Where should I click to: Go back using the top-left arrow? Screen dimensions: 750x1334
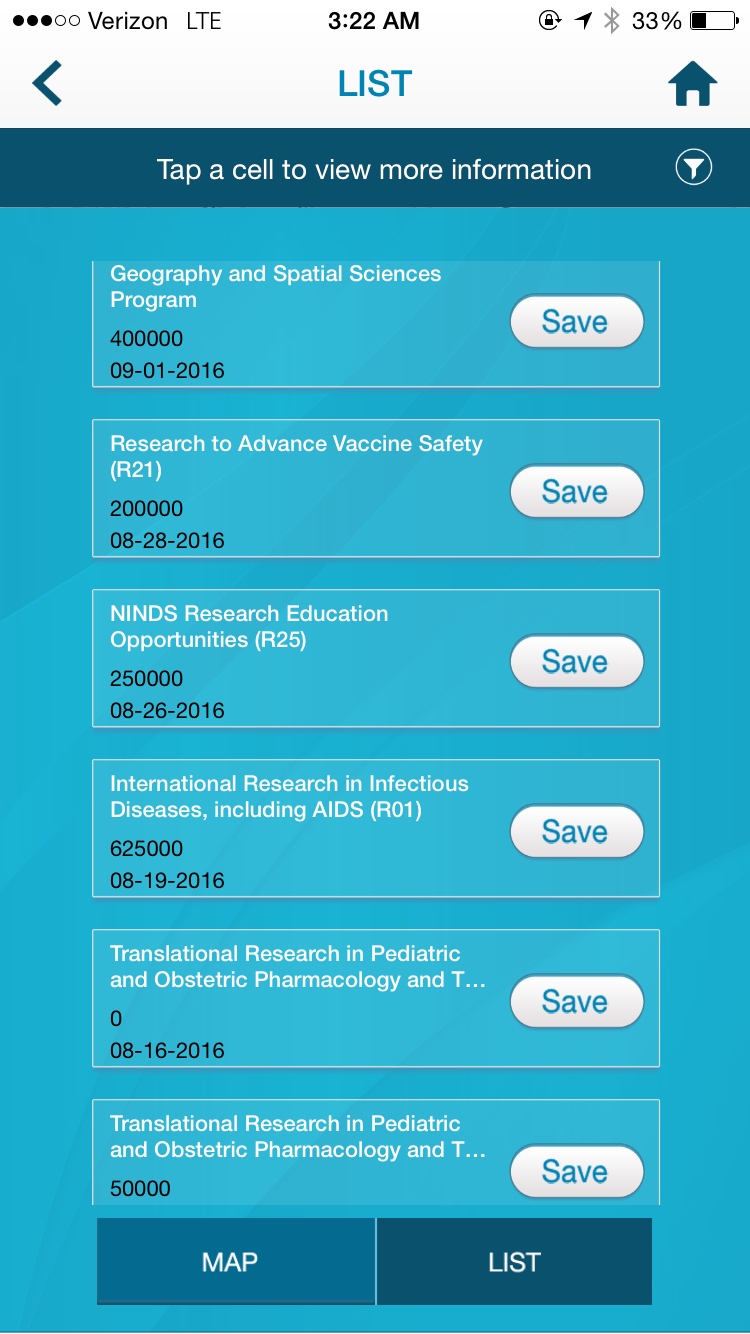pyautogui.click(x=47, y=84)
